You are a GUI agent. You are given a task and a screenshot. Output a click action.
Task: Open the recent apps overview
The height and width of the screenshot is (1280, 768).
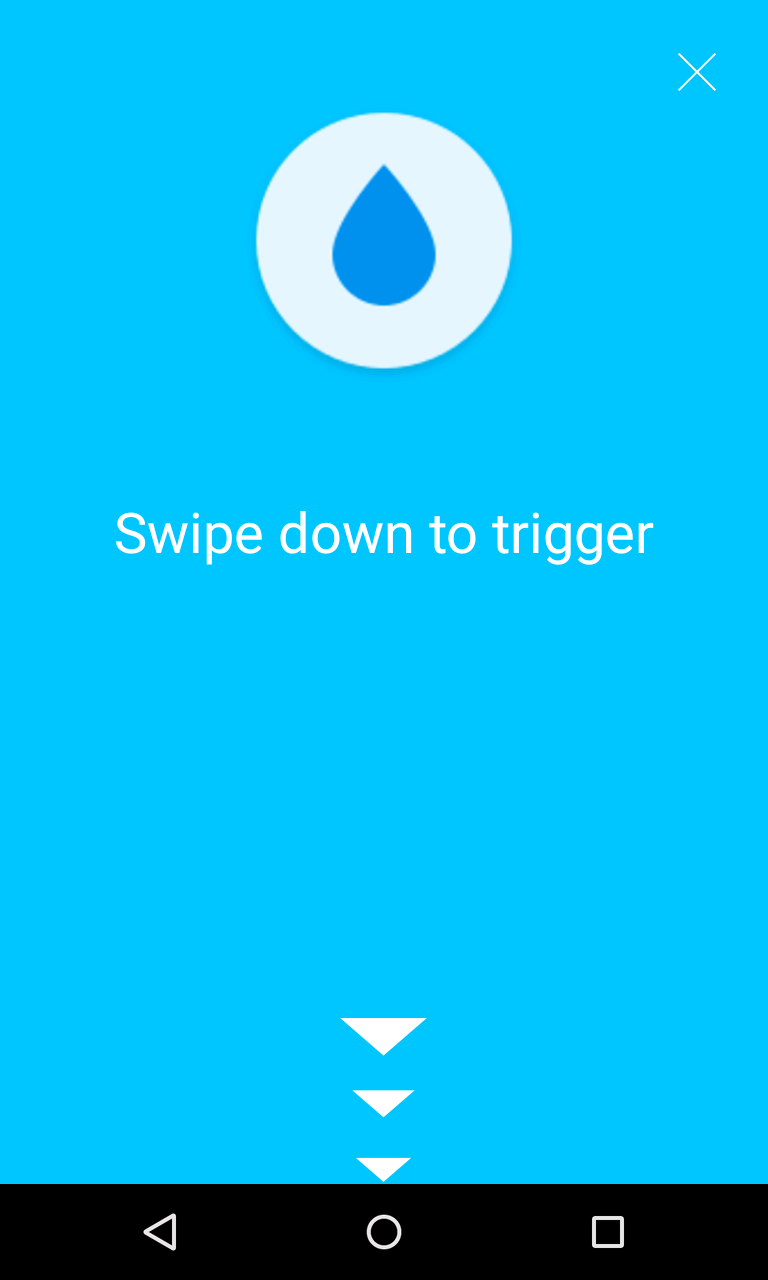(608, 1232)
